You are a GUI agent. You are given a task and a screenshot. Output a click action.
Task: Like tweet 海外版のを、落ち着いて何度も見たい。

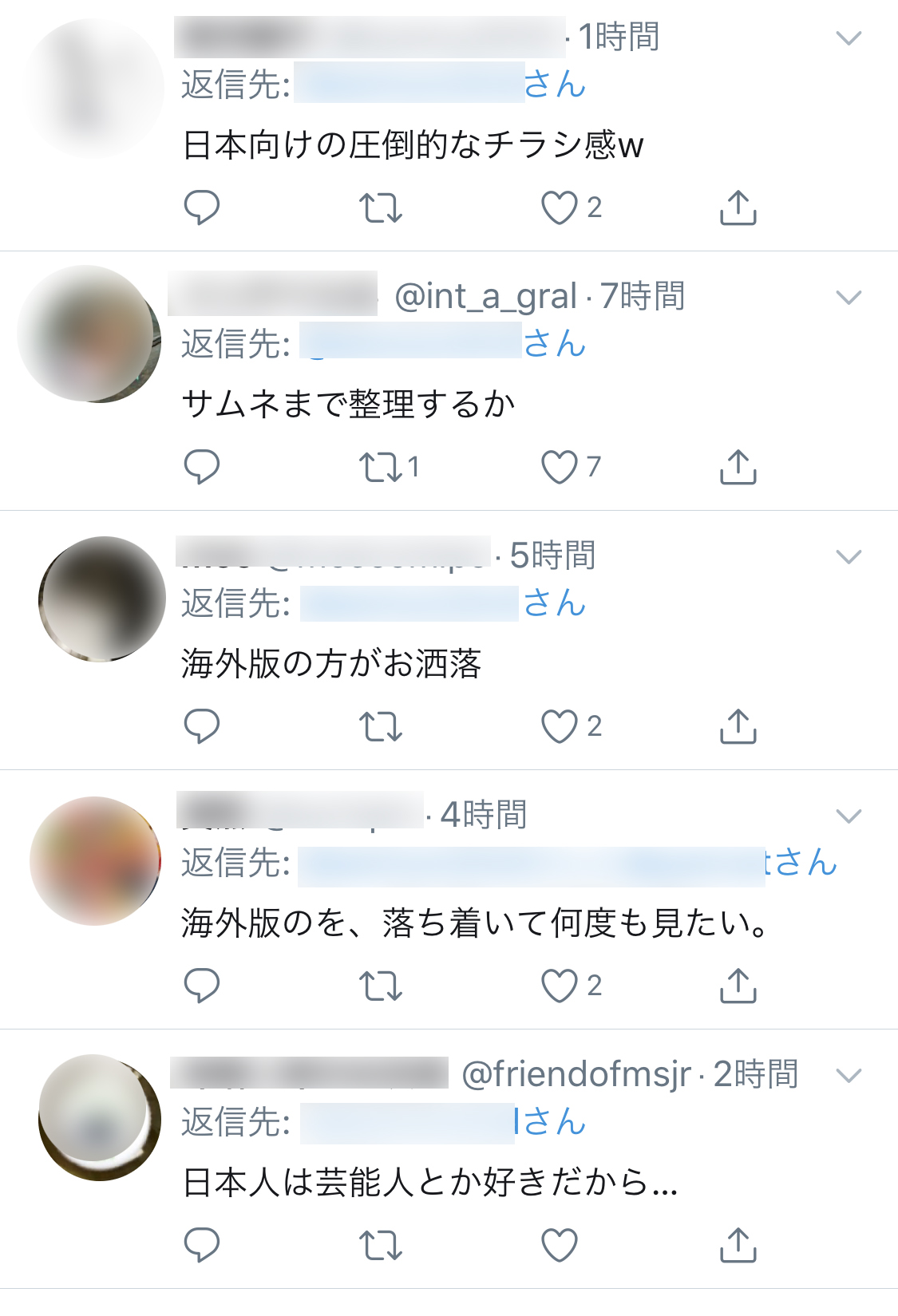click(x=559, y=986)
